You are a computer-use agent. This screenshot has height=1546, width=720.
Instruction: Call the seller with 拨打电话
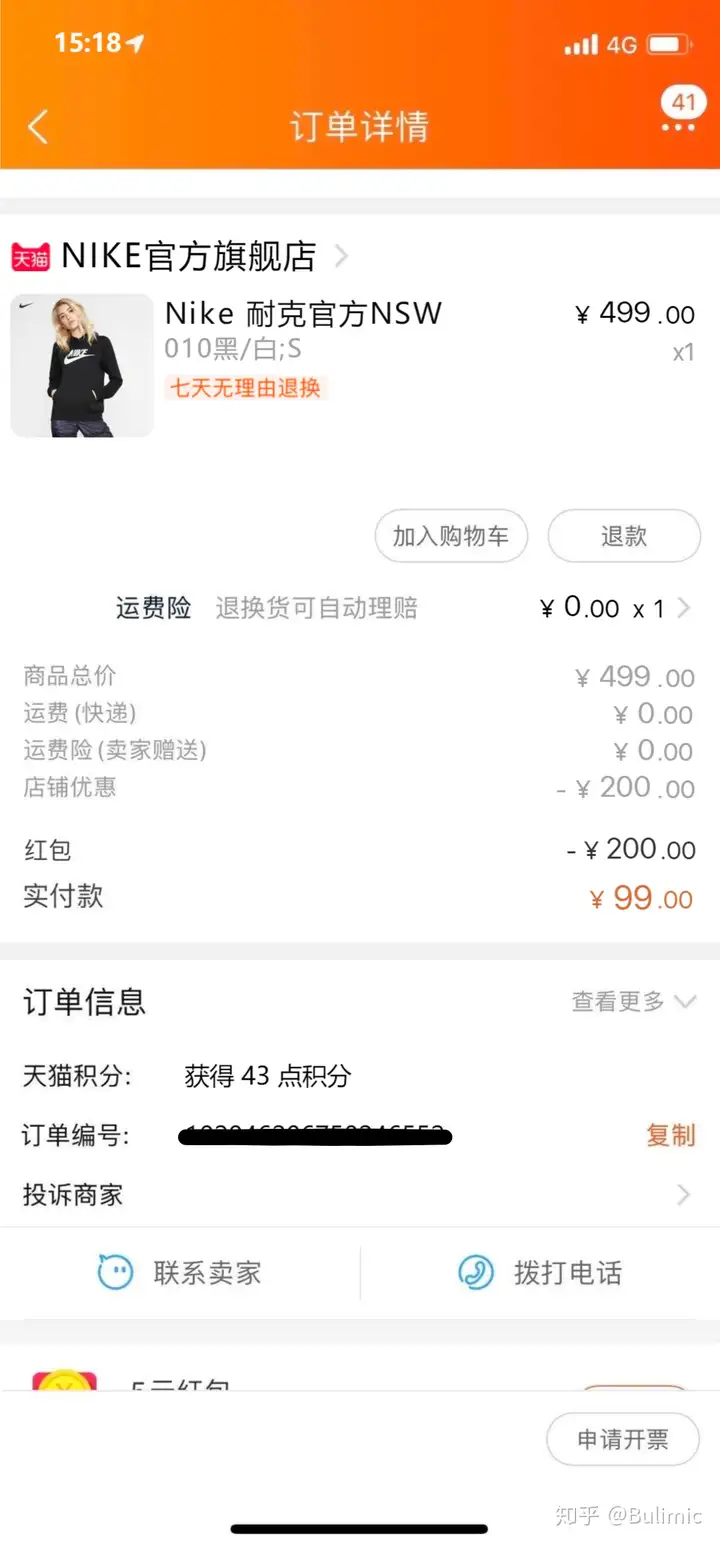click(x=540, y=1273)
